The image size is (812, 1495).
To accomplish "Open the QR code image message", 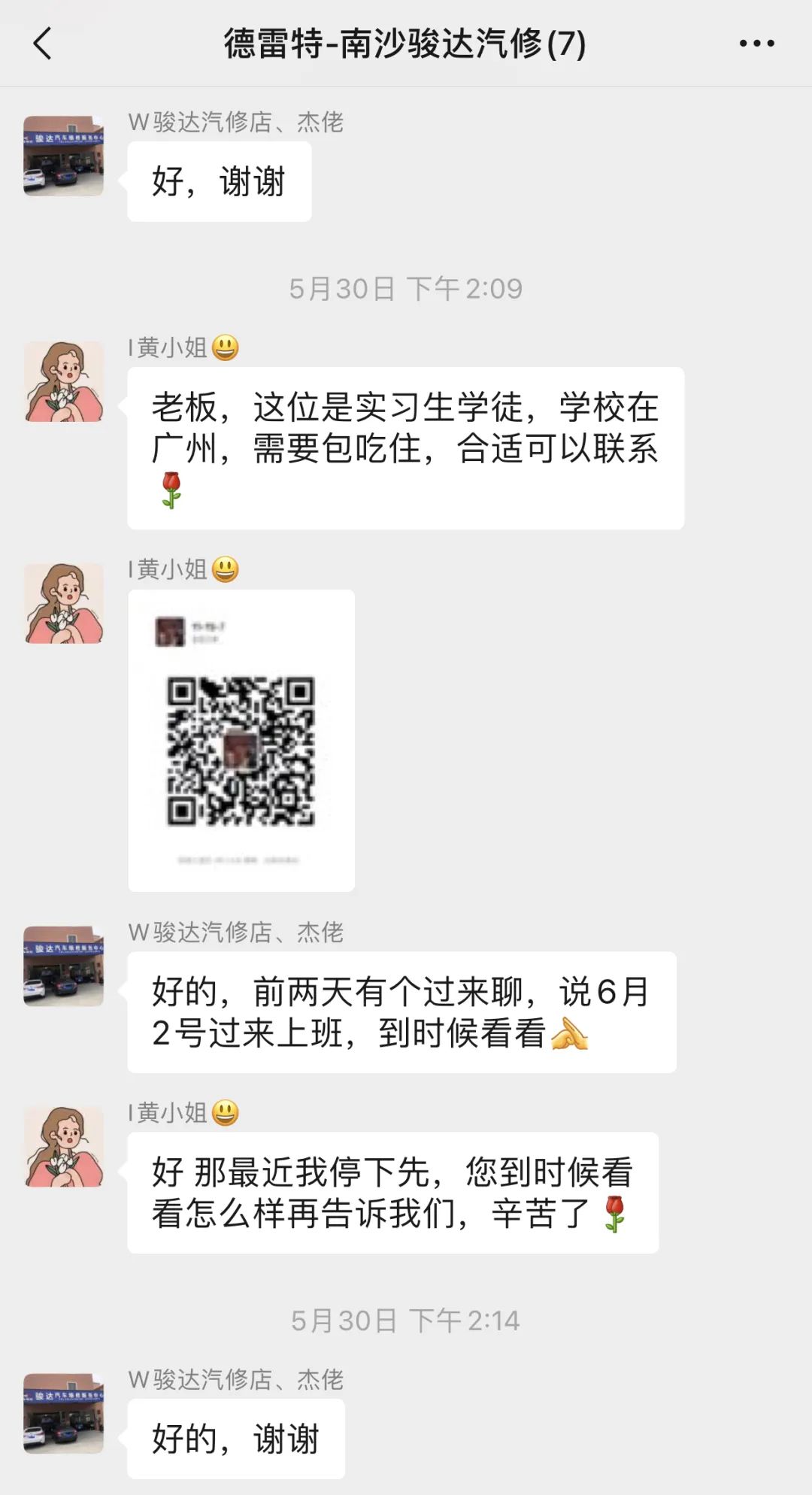I will pyautogui.click(x=241, y=741).
